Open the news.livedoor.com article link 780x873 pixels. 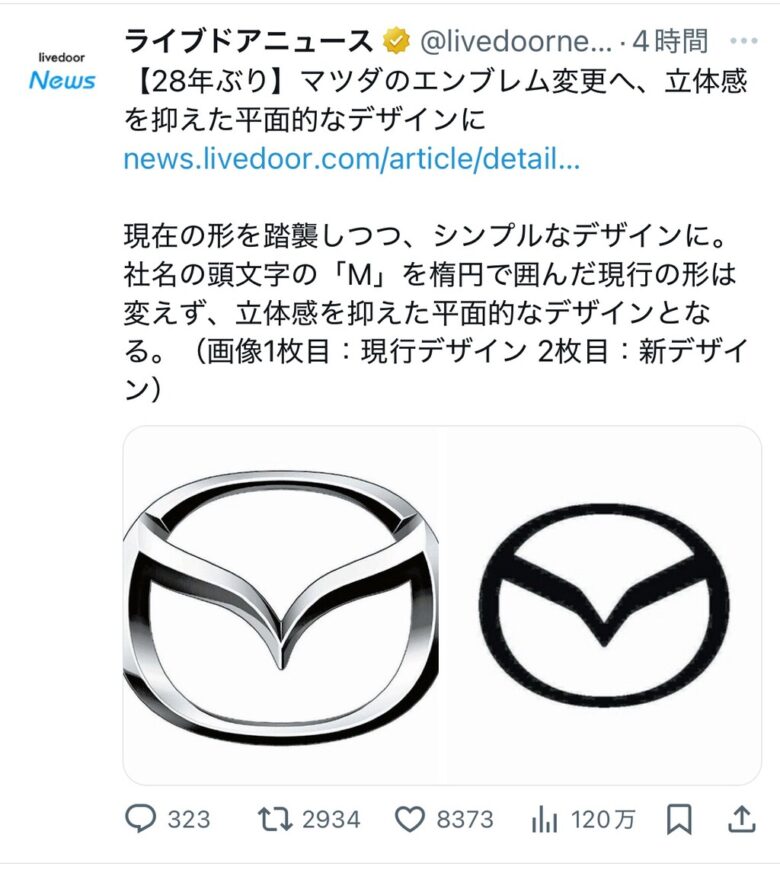pos(351,158)
